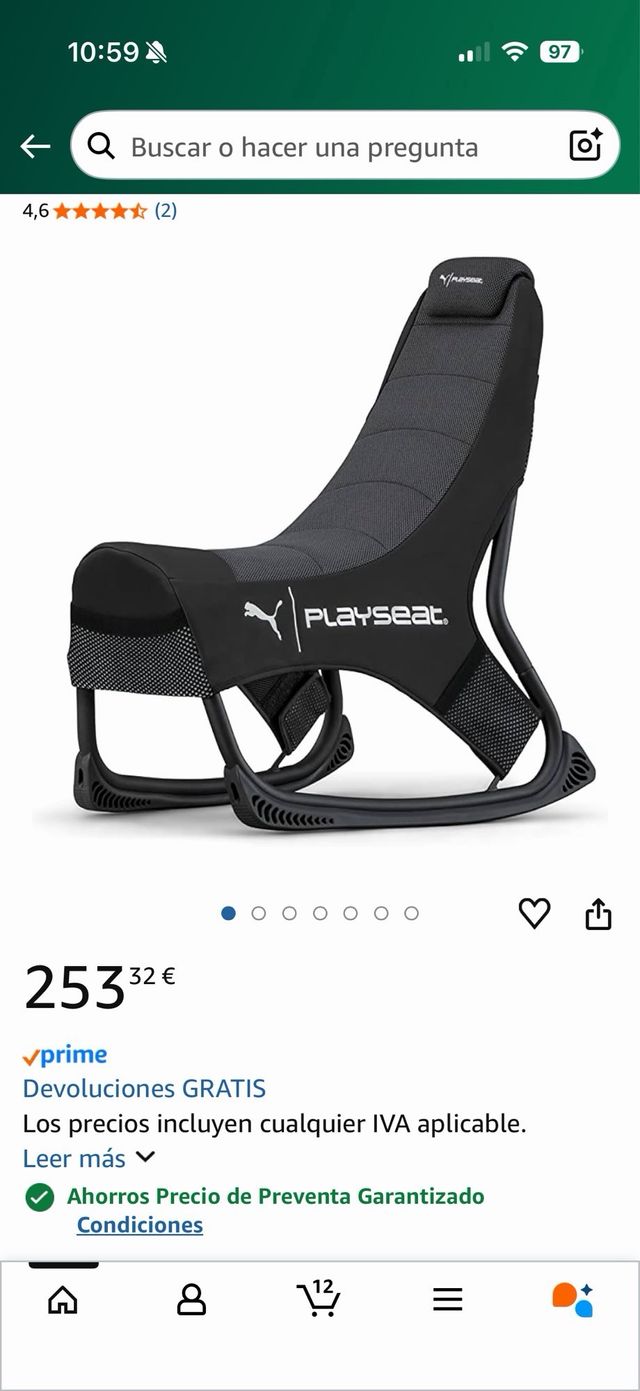Viewport: 640px width, 1391px height.
Task: Open the Devoluciones GRATIS link
Action: pyautogui.click(x=144, y=1089)
